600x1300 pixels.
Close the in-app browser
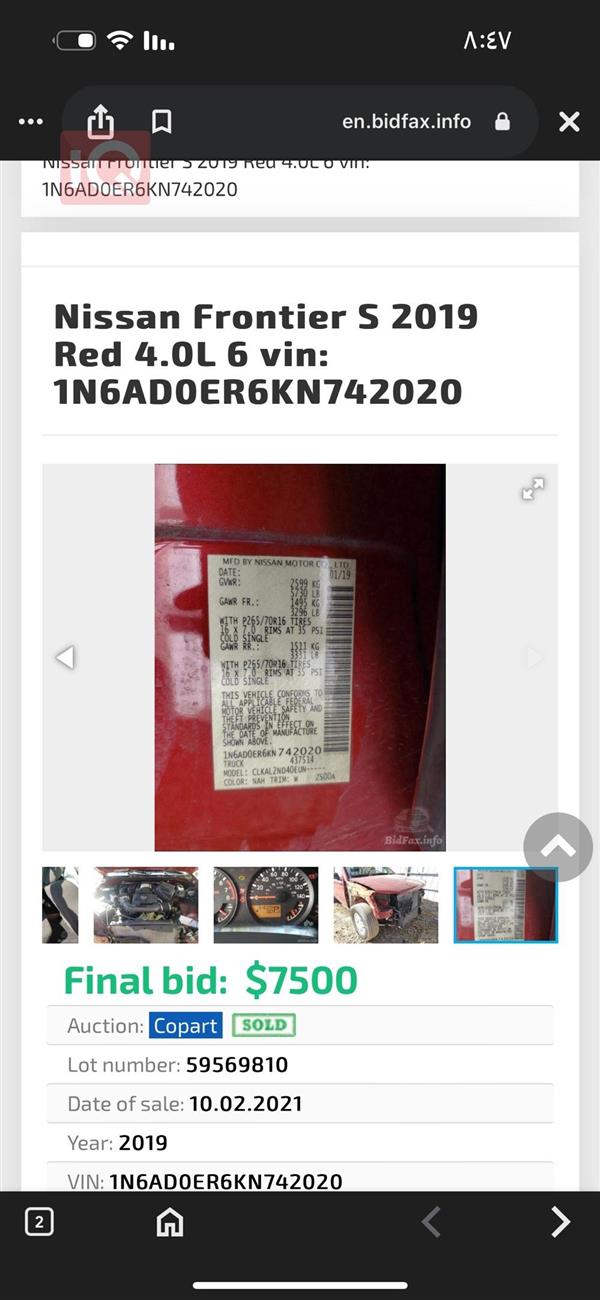click(x=569, y=122)
